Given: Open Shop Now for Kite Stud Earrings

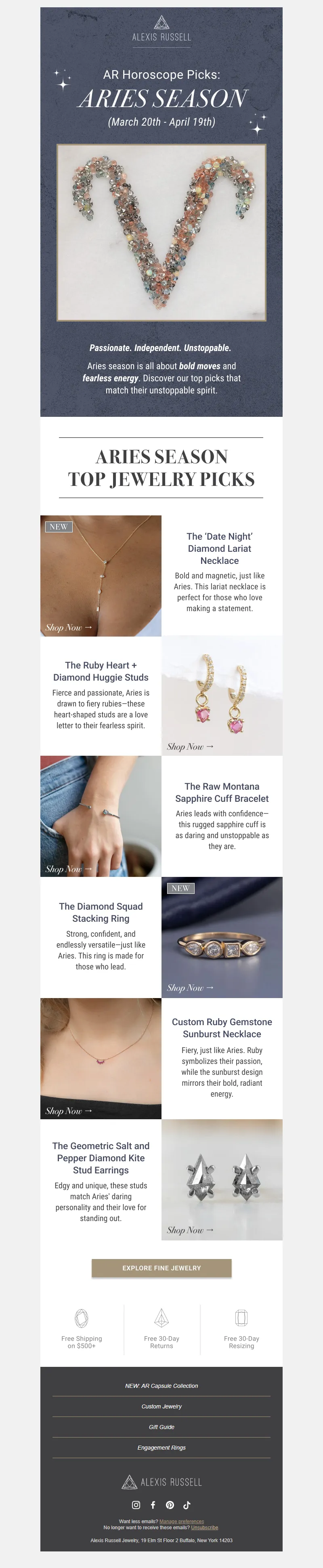Looking at the screenshot, I should coord(190,1230).
